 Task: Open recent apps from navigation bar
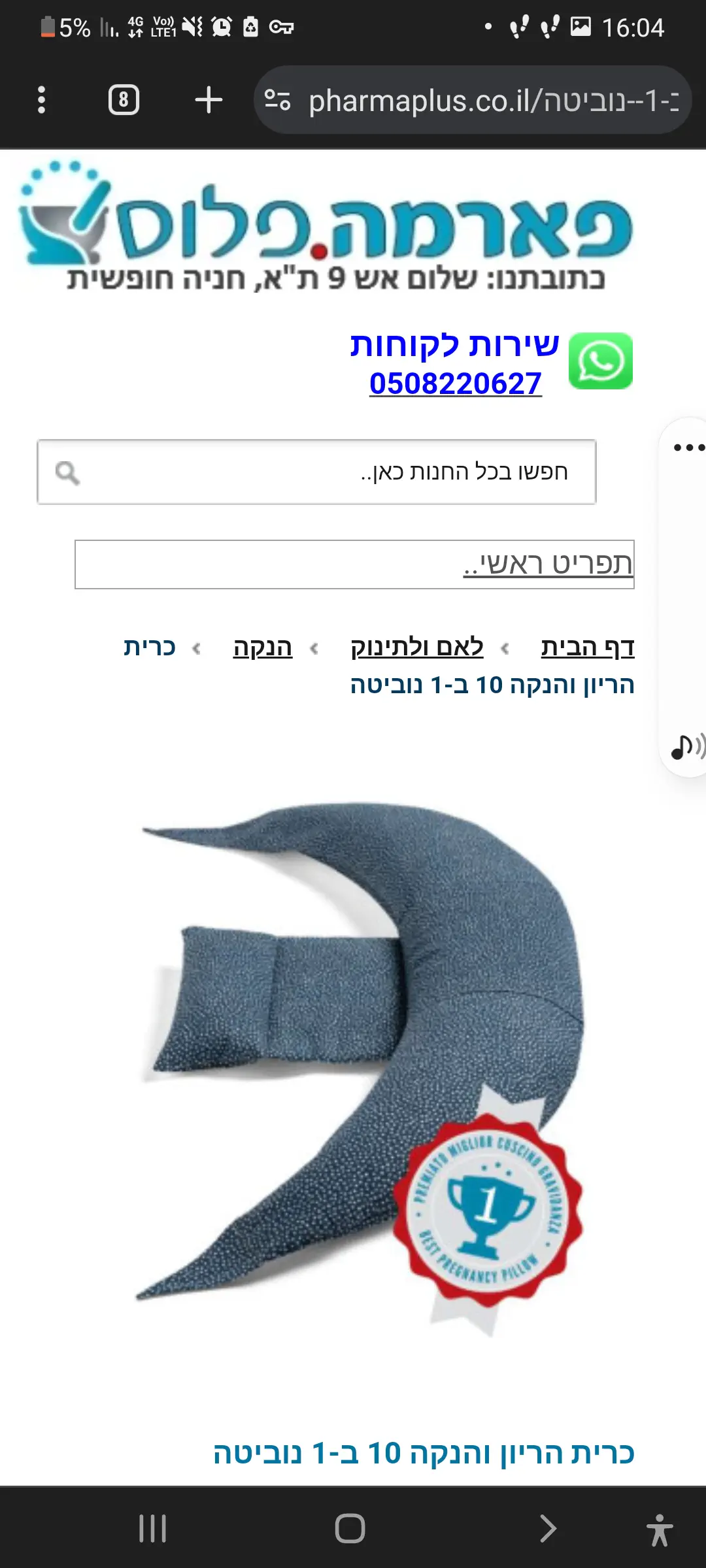click(152, 1528)
